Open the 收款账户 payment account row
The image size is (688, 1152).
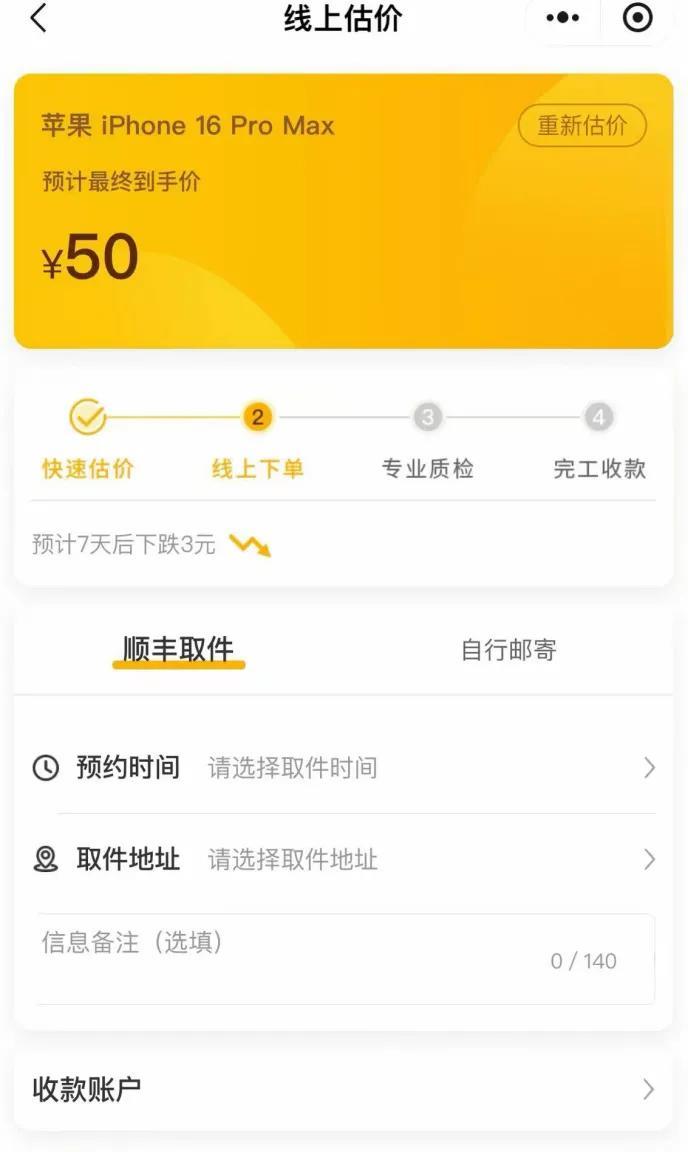(x=343, y=1089)
